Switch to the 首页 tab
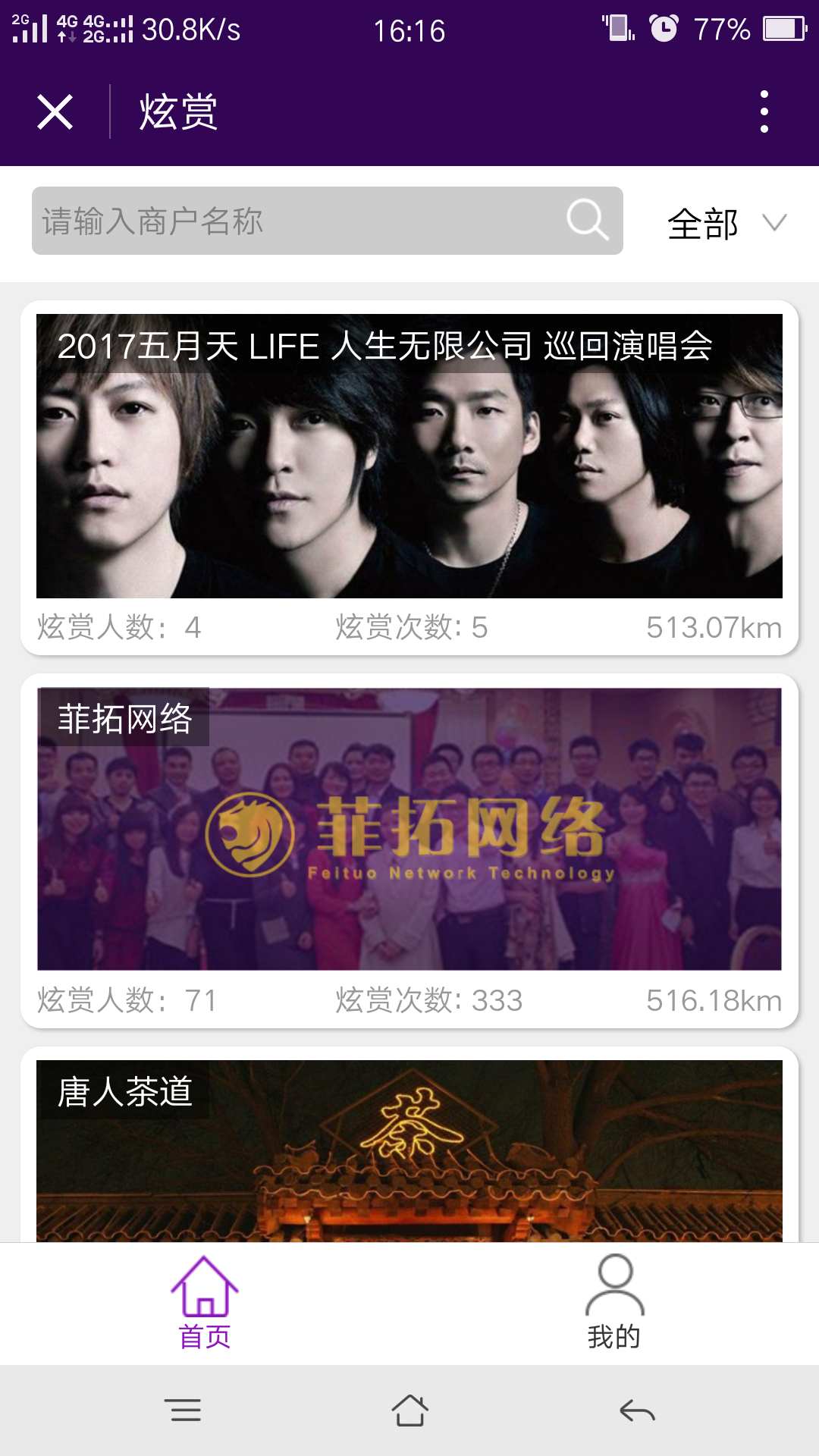819x1456 pixels. (205, 1303)
